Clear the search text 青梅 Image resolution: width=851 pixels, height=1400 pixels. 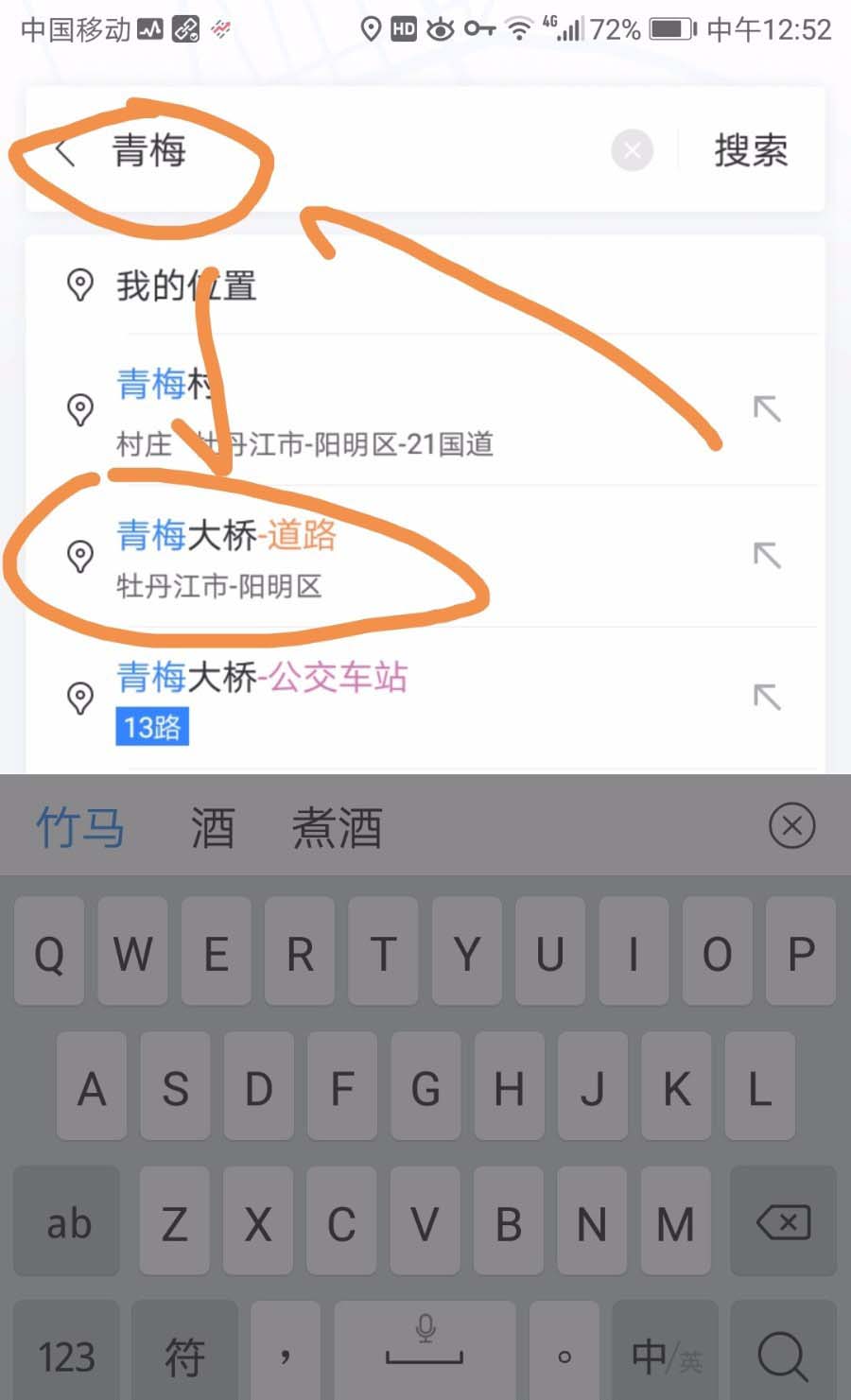click(x=632, y=150)
